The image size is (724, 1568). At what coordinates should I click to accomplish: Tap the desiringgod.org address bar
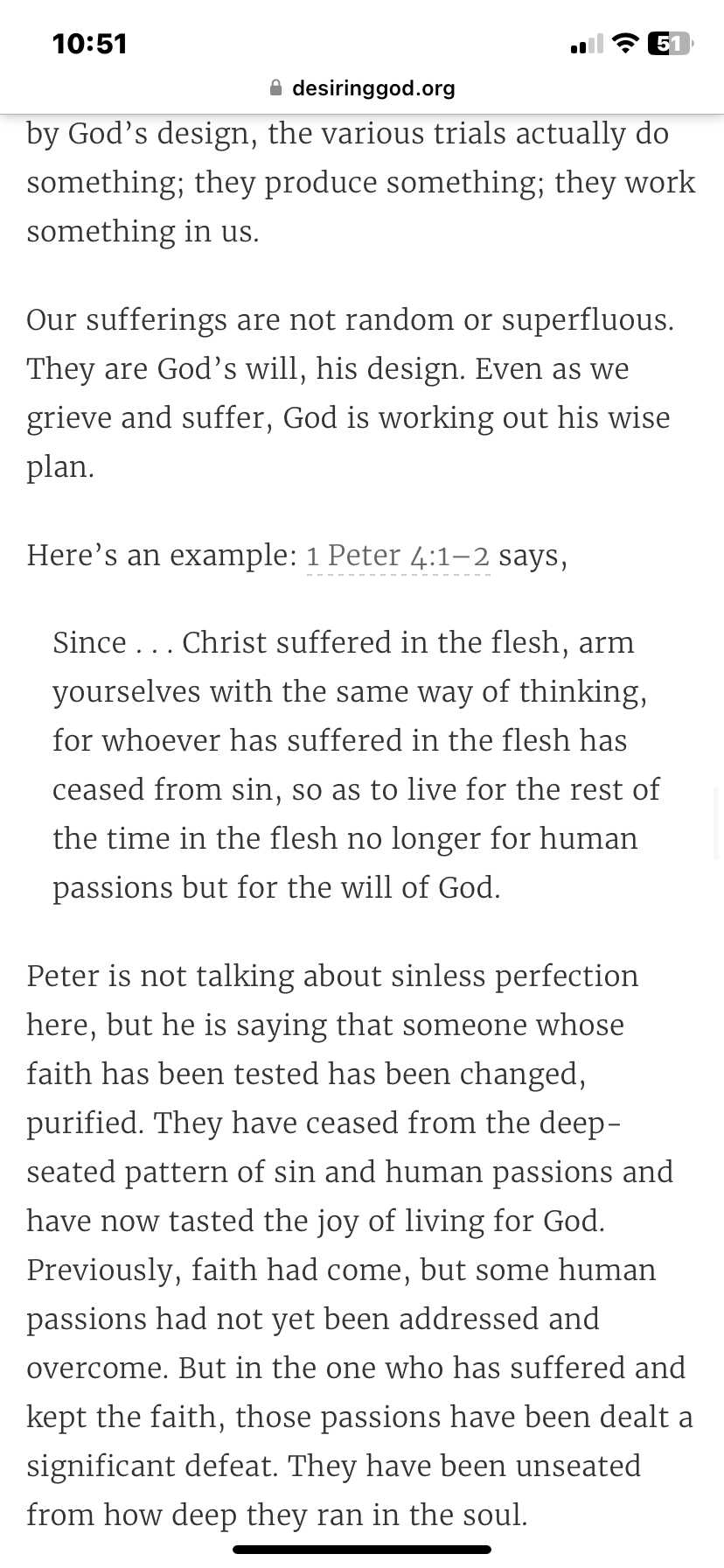click(x=362, y=88)
